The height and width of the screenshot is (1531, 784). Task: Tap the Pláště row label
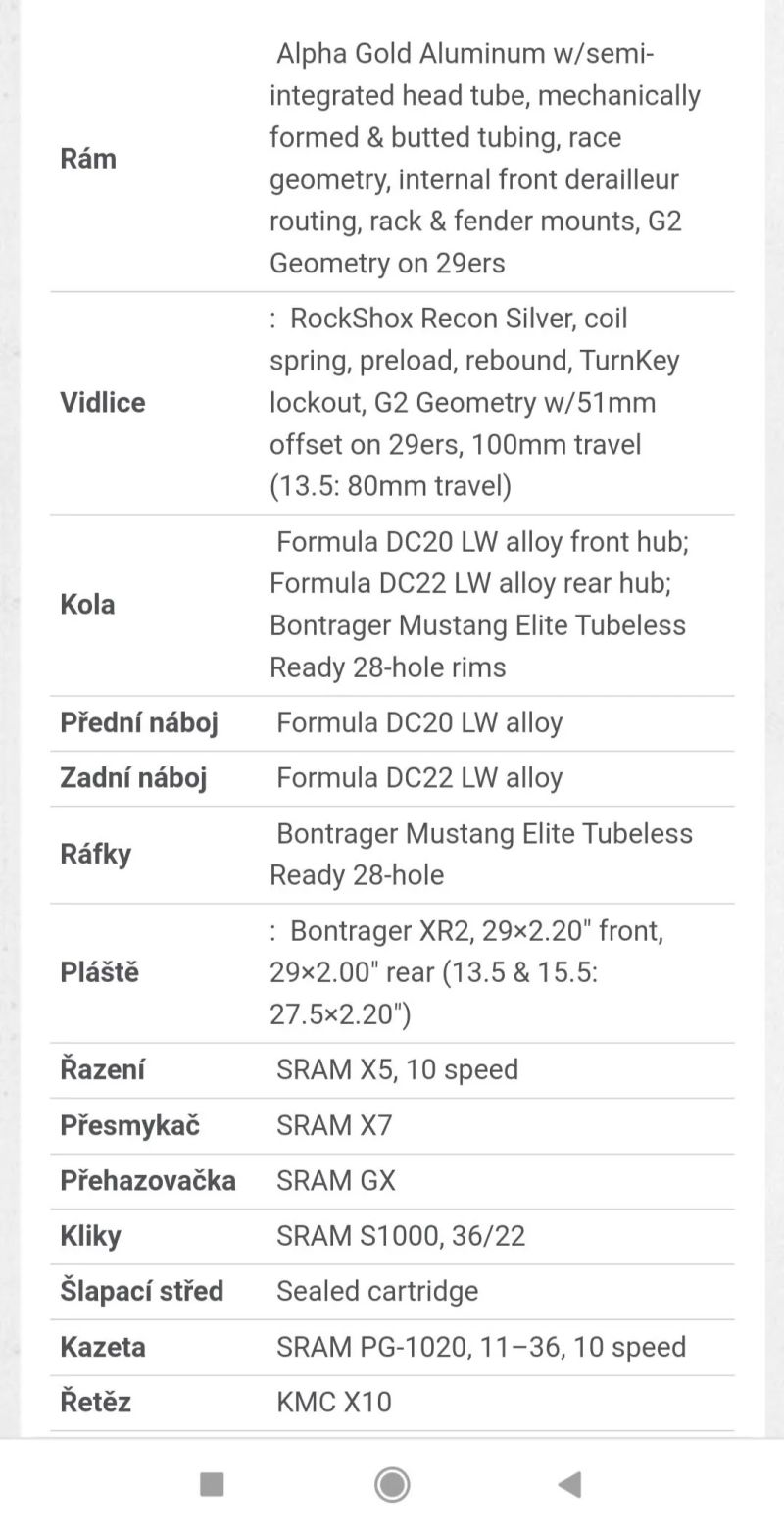point(100,971)
